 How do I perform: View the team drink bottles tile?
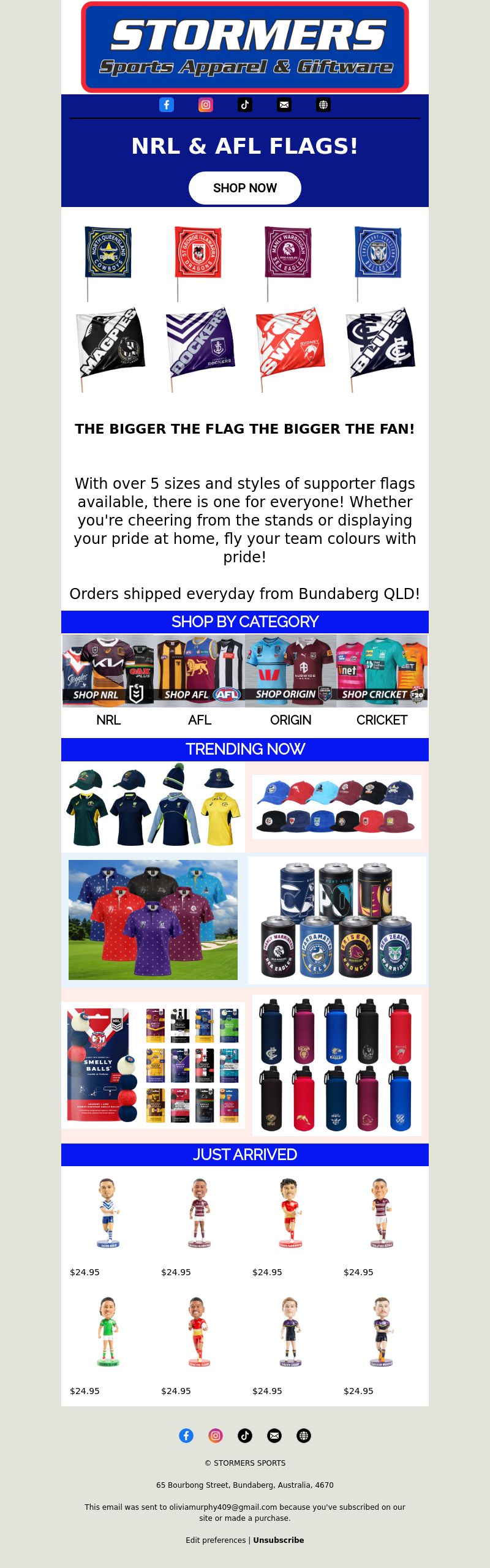click(336, 1065)
